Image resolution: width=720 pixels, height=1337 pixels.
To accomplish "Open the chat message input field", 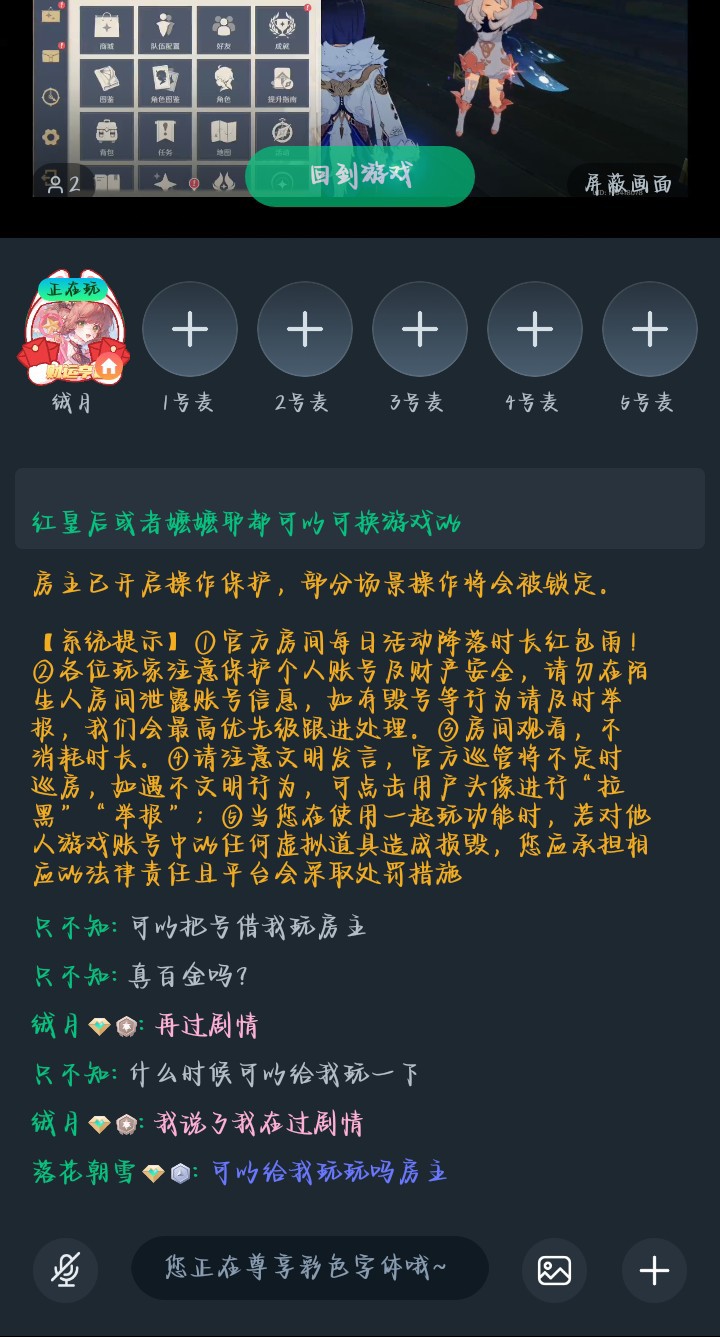I will tap(310, 1268).
